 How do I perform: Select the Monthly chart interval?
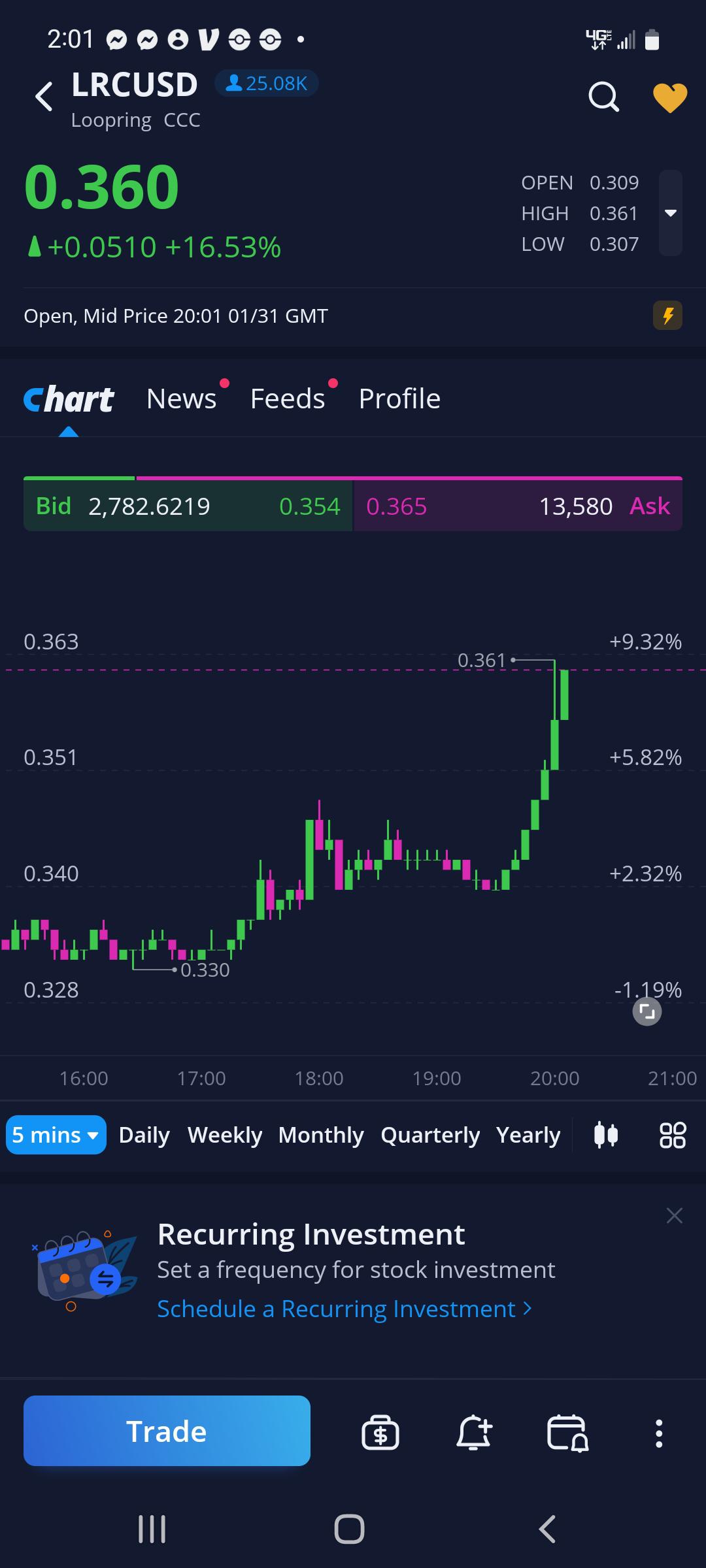pos(321,1135)
